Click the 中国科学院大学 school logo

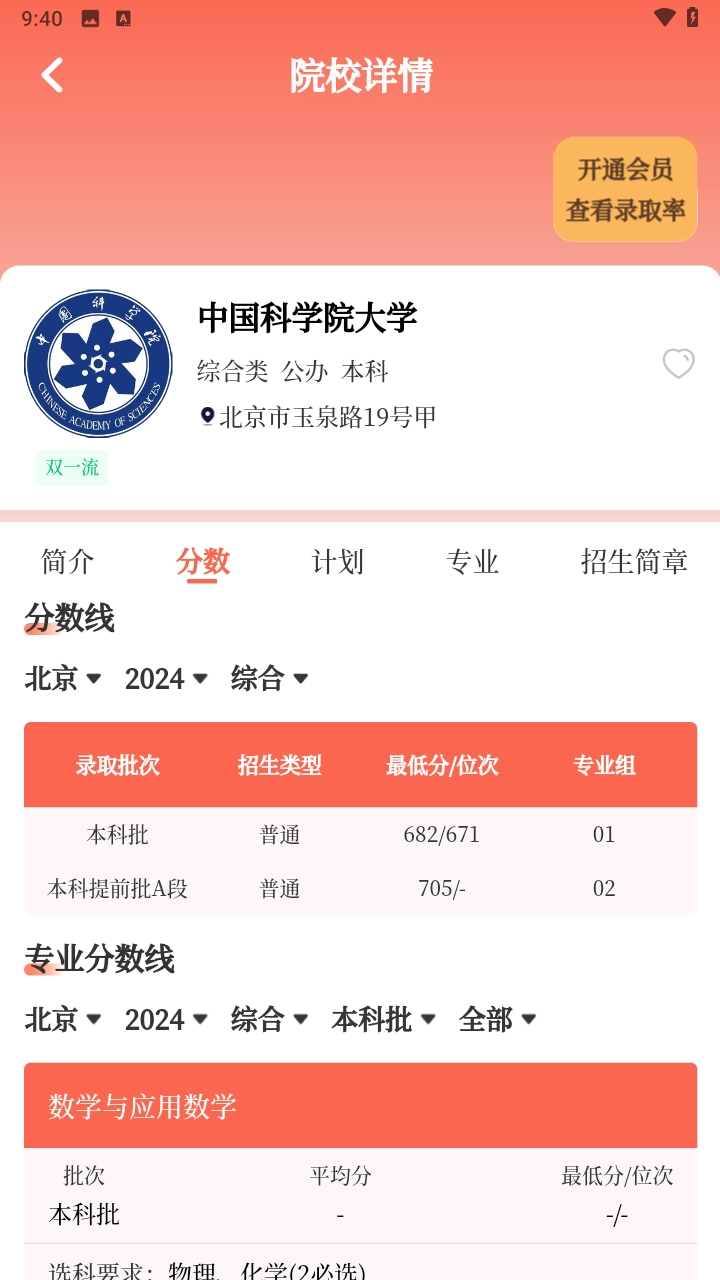coord(98,362)
